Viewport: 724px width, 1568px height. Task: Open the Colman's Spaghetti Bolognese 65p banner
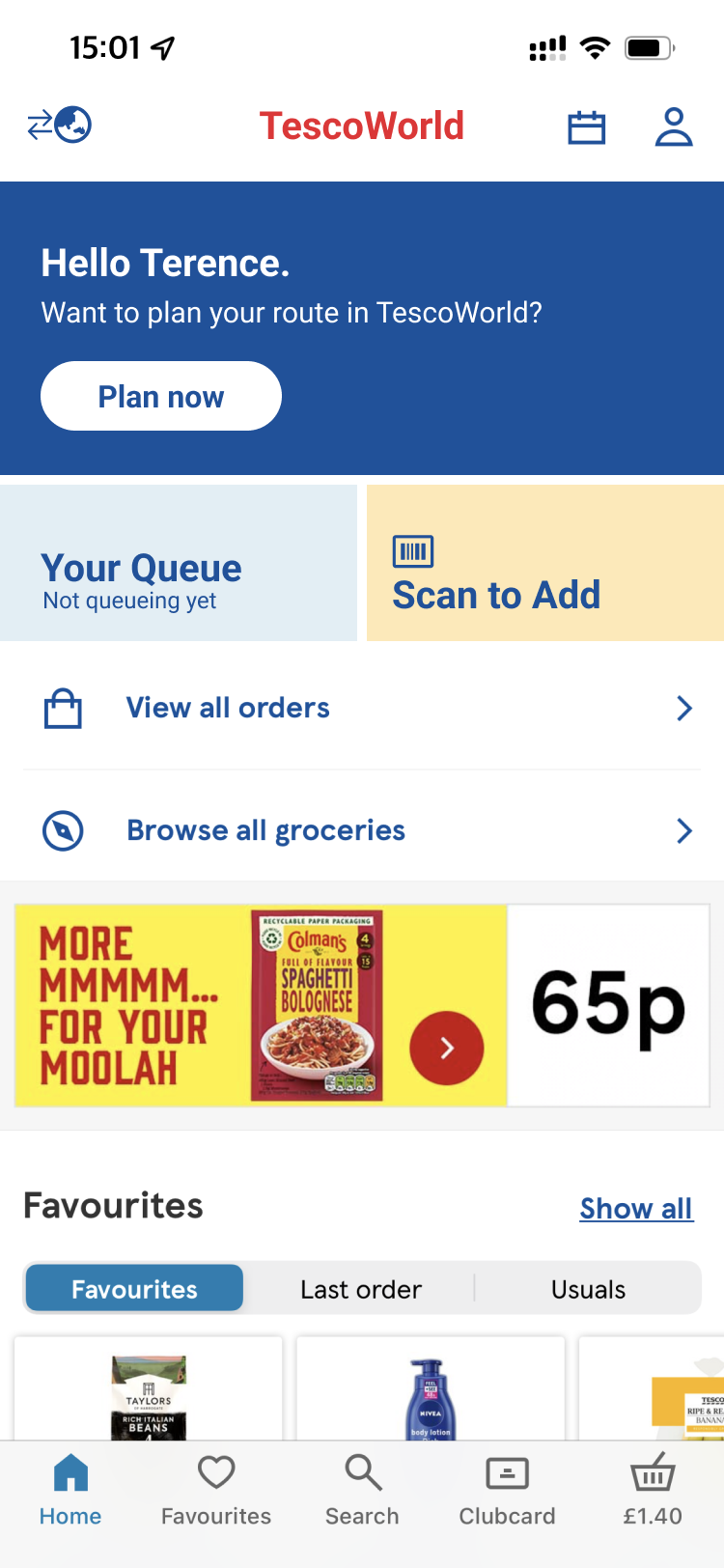click(x=362, y=1005)
